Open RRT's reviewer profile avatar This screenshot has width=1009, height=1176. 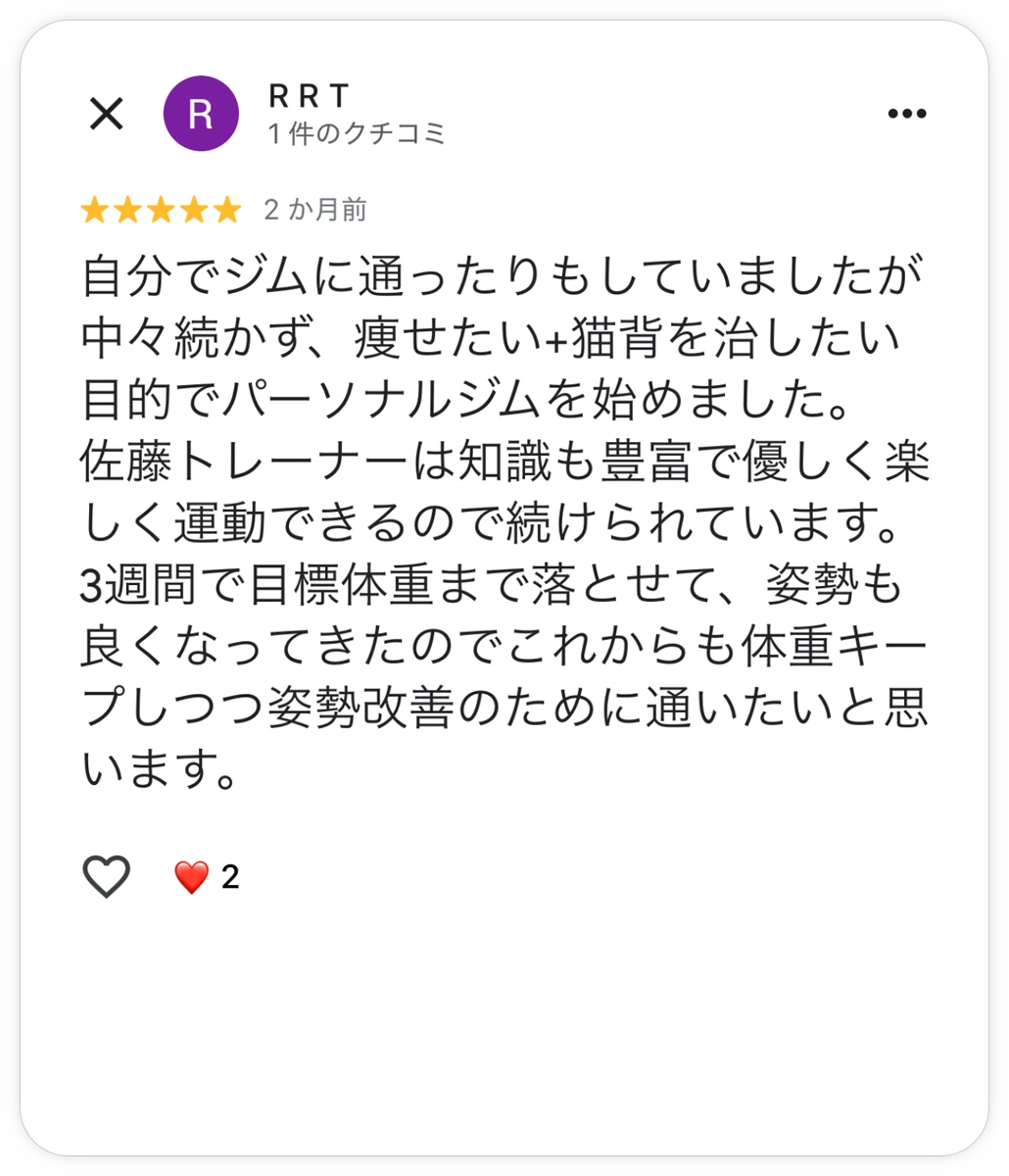[x=200, y=114]
